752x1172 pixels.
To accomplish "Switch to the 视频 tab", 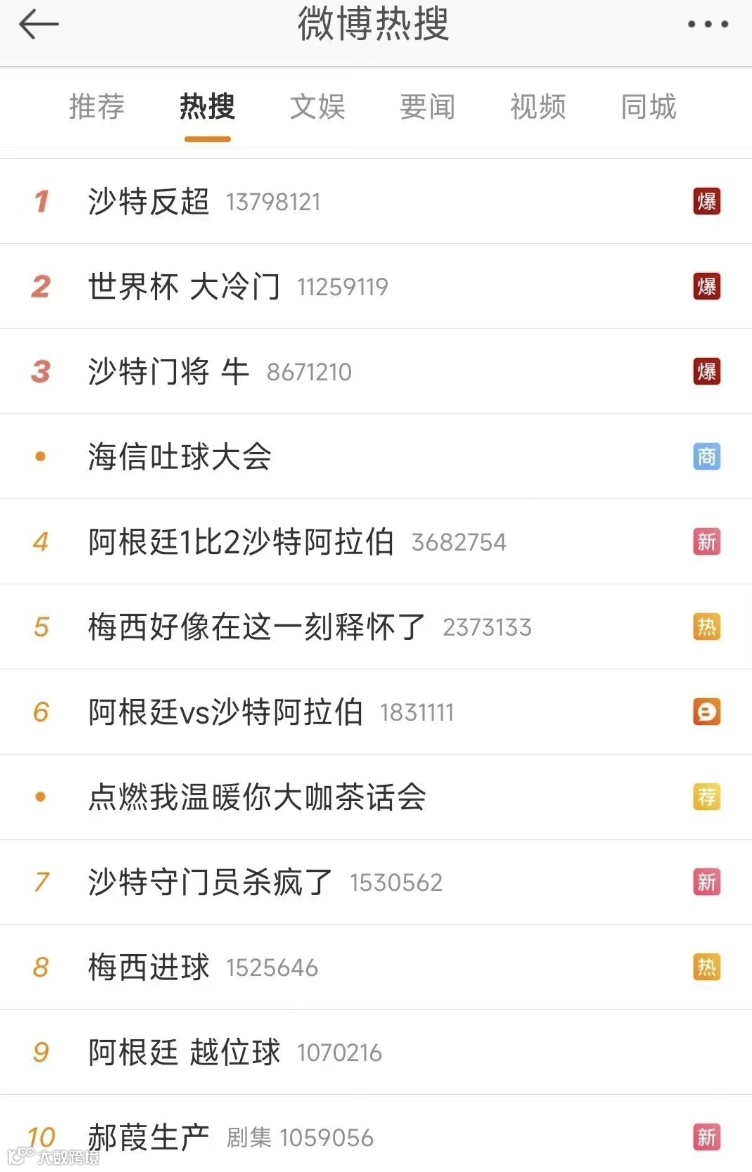I will (538, 107).
